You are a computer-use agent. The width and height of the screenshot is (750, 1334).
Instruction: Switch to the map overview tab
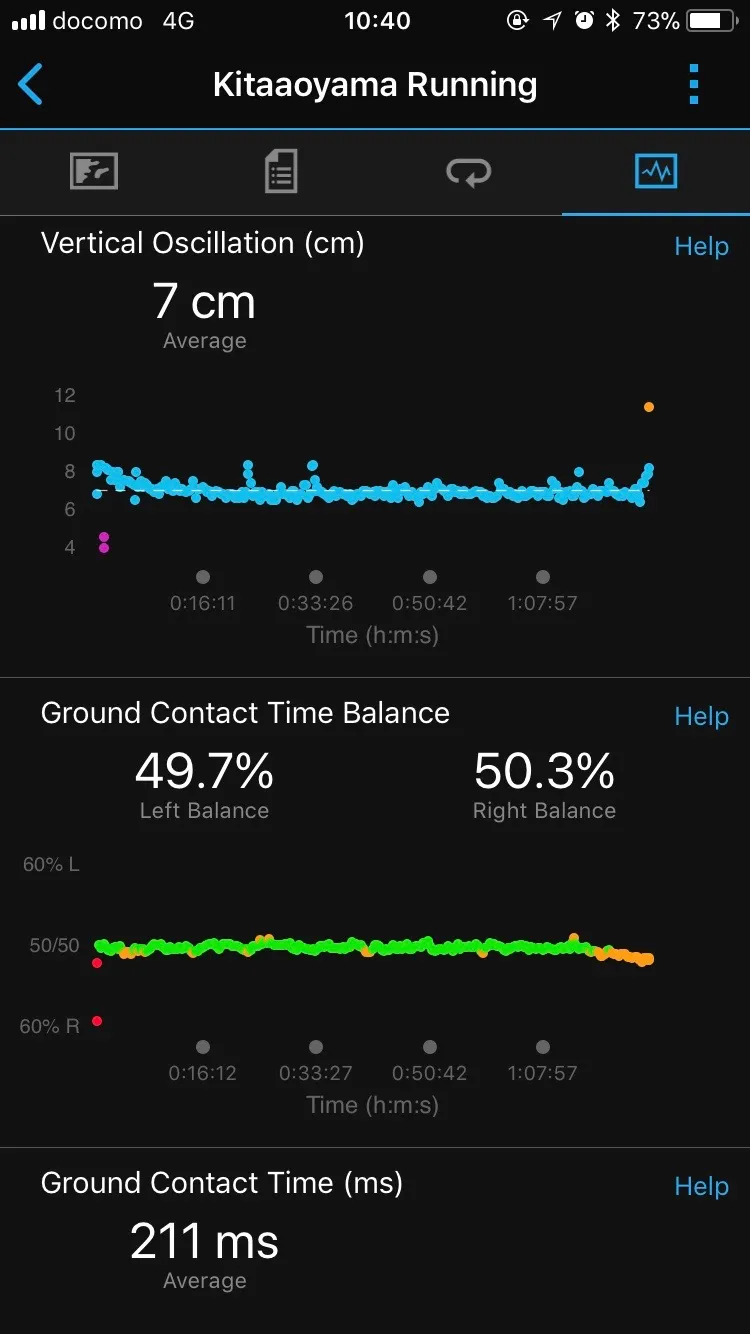94,172
